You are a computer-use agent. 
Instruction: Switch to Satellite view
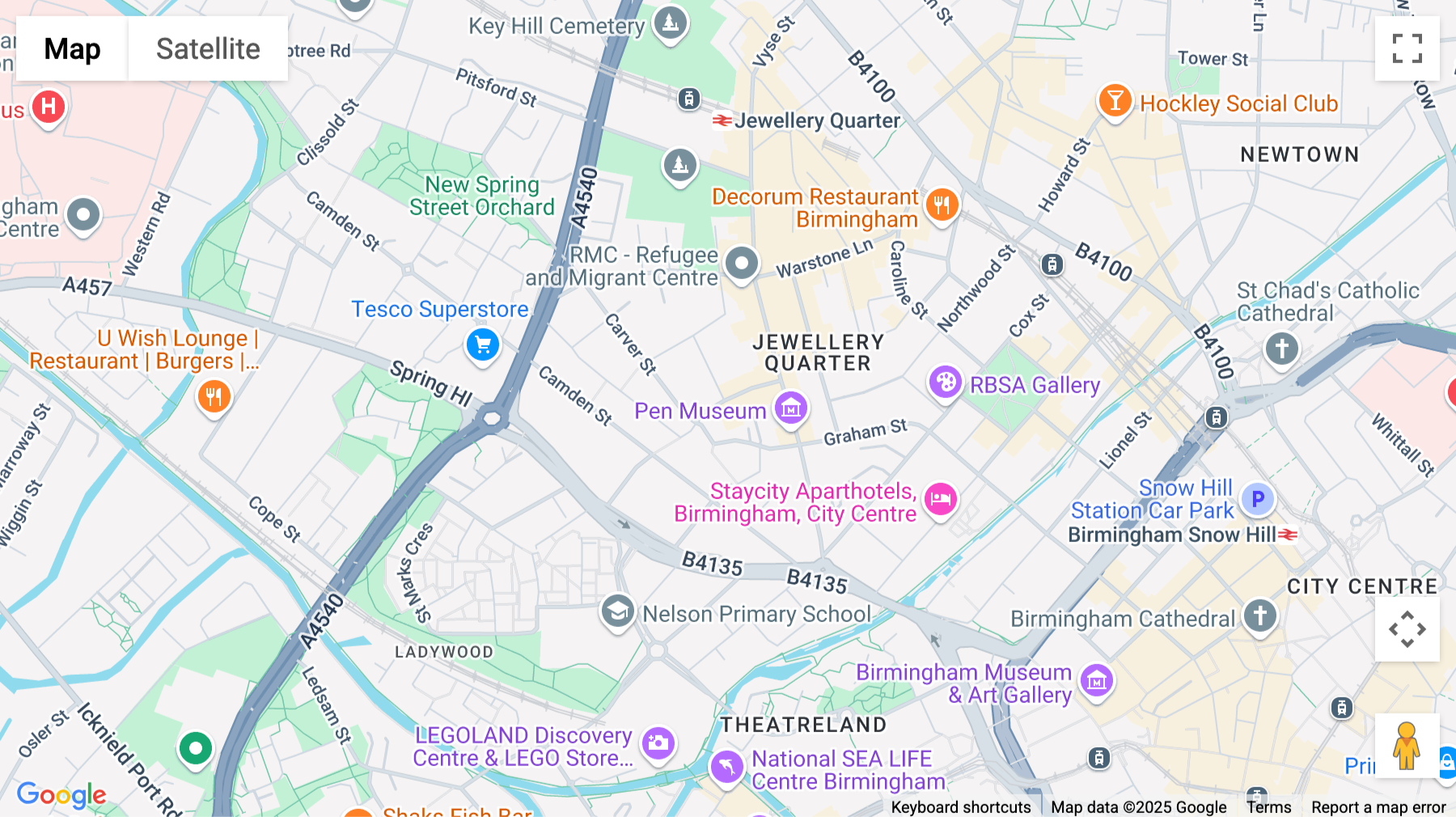coord(208,49)
